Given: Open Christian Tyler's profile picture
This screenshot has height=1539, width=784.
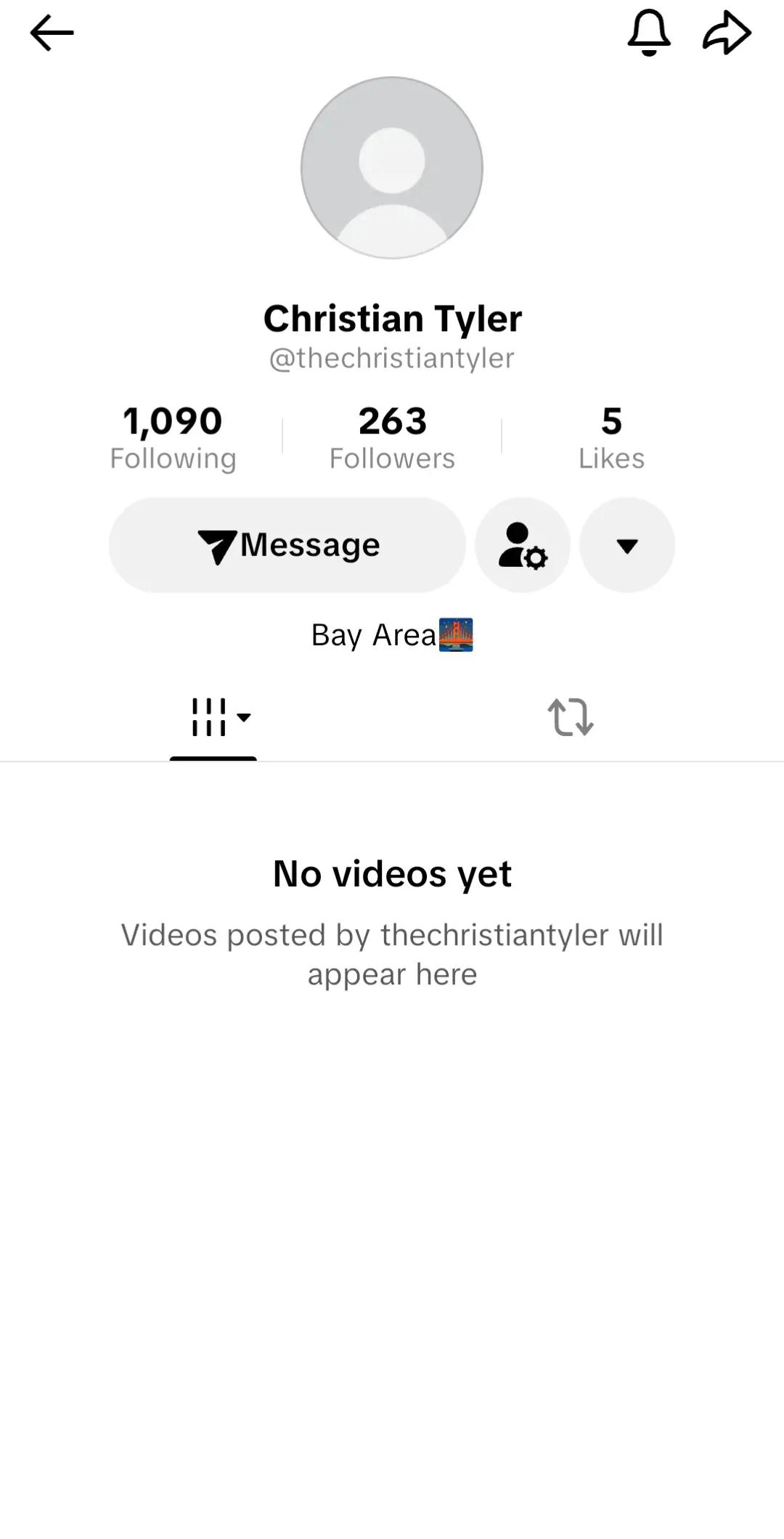Looking at the screenshot, I should [x=392, y=168].
